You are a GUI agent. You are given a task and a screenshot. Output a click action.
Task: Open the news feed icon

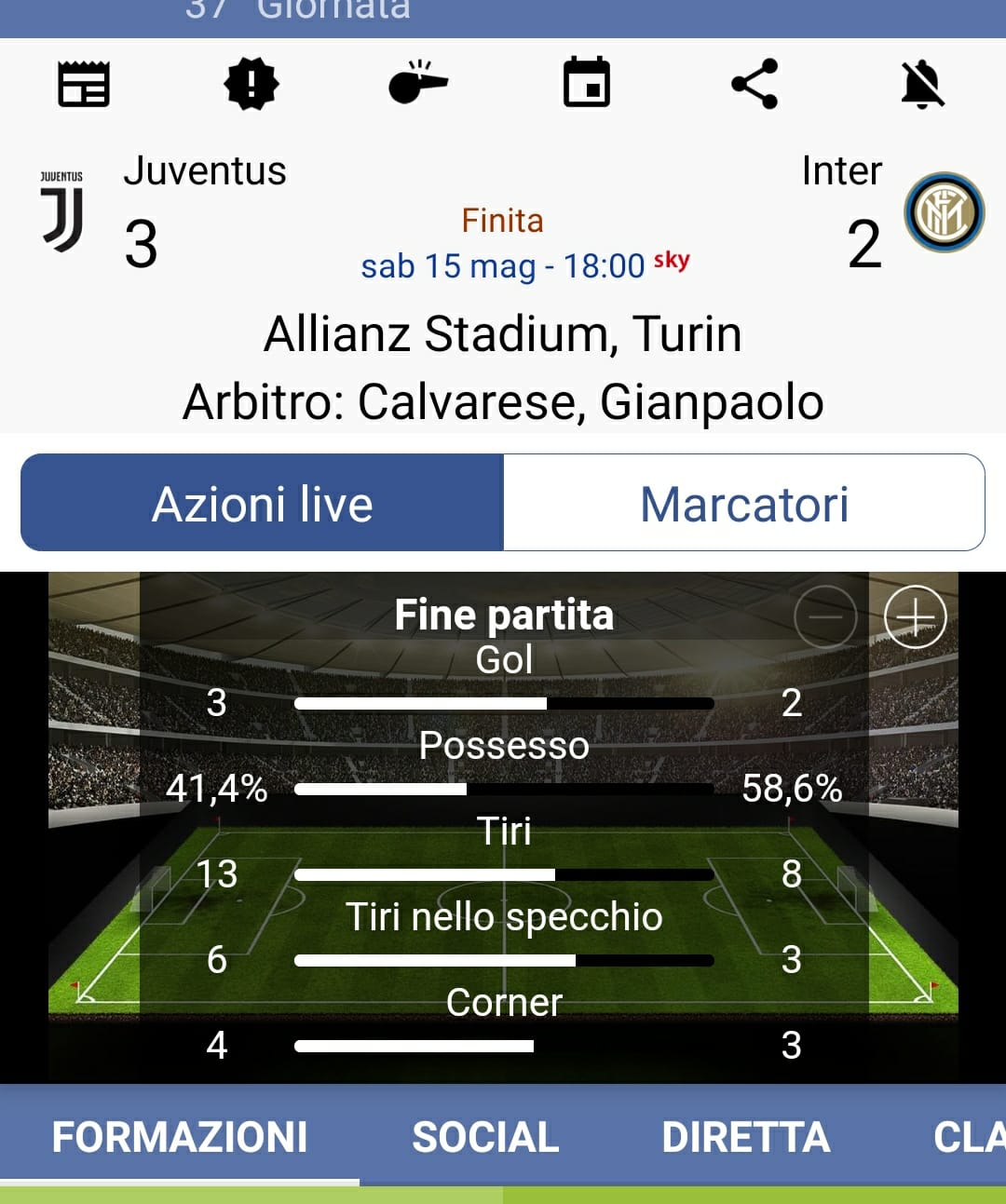click(x=84, y=85)
